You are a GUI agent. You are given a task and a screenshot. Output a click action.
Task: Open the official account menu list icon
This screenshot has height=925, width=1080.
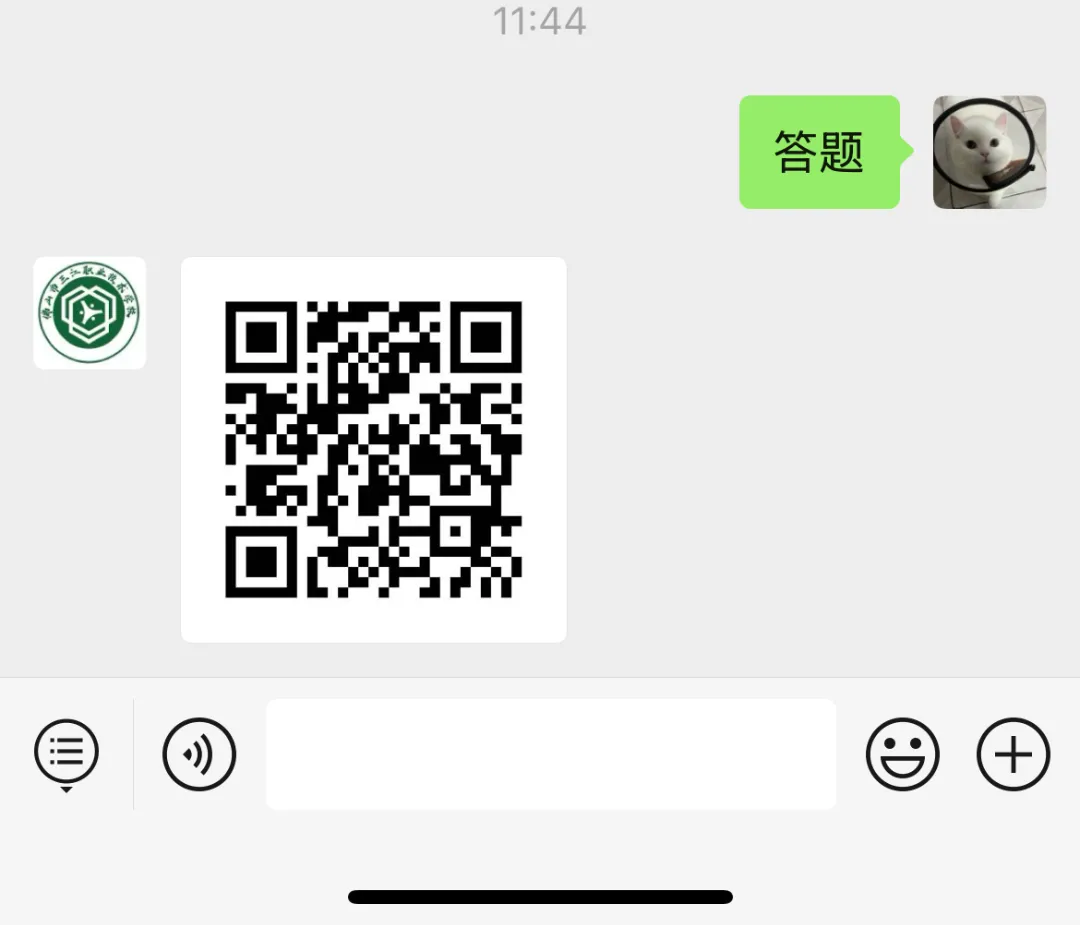pyautogui.click(x=66, y=752)
